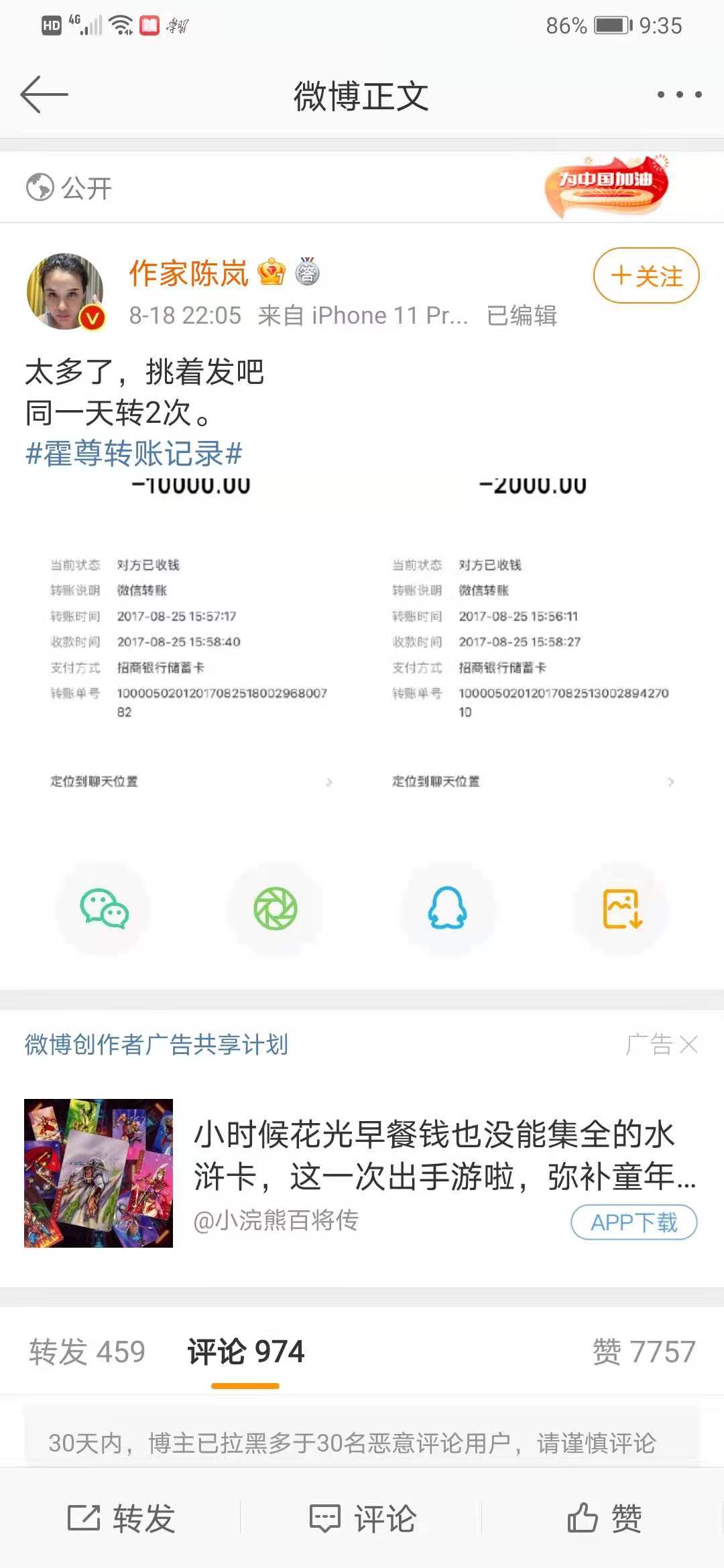Image resolution: width=724 pixels, height=1568 pixels.
Task: Tap the back arrow to exit post
Action: [x=42, y=94]
